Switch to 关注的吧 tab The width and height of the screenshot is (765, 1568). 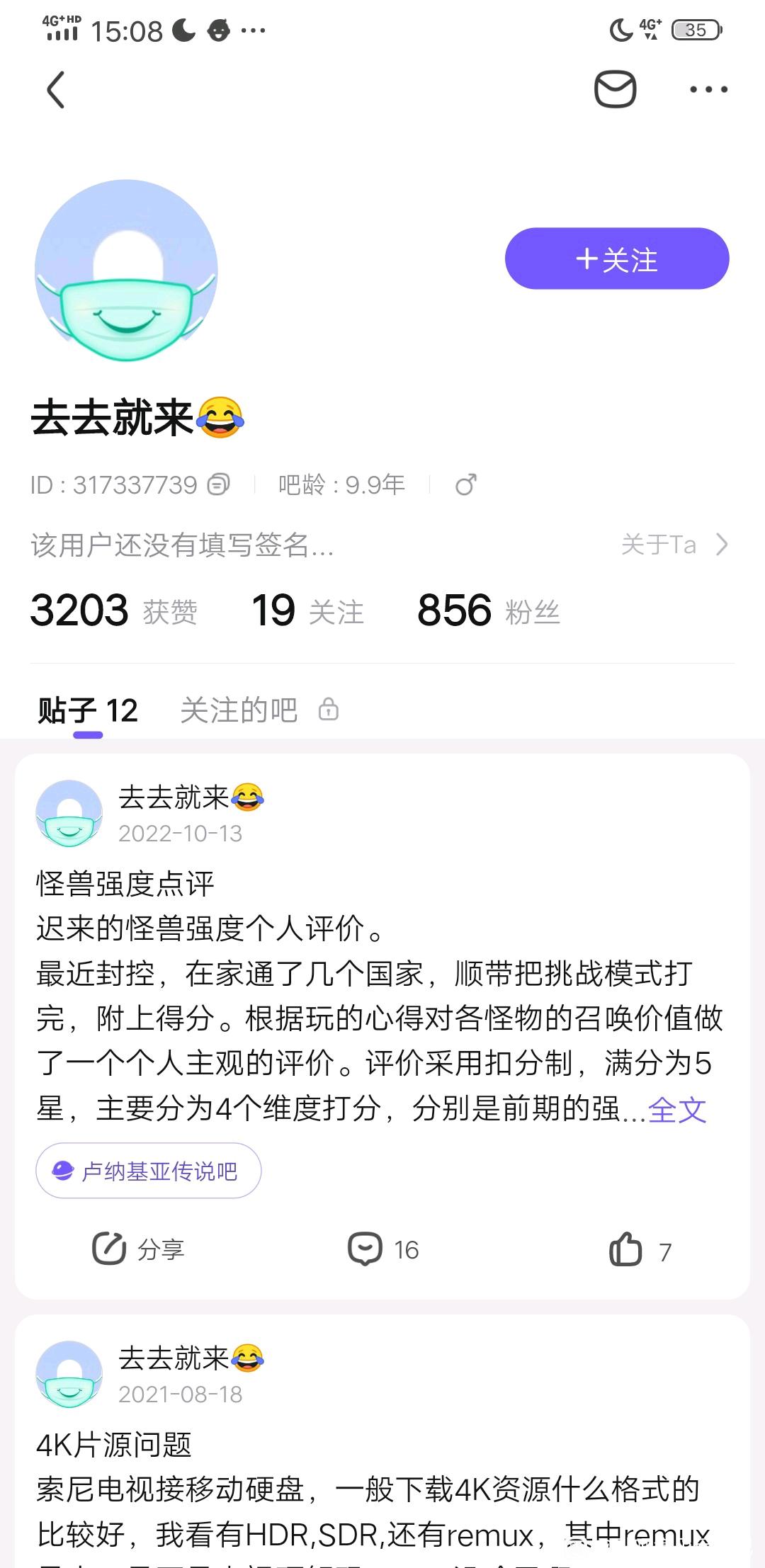point(239,710)
